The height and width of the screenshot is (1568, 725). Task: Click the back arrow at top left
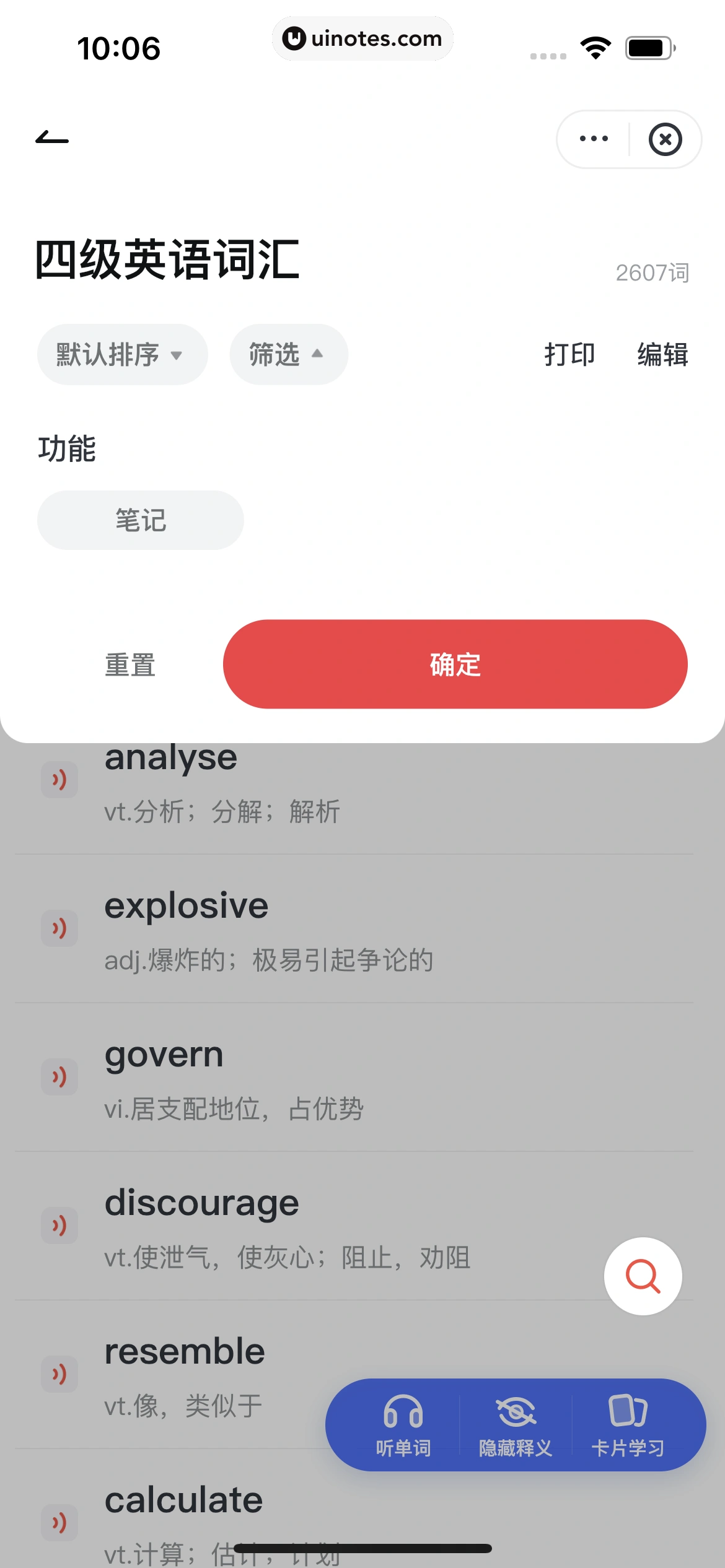click(53, 137)
